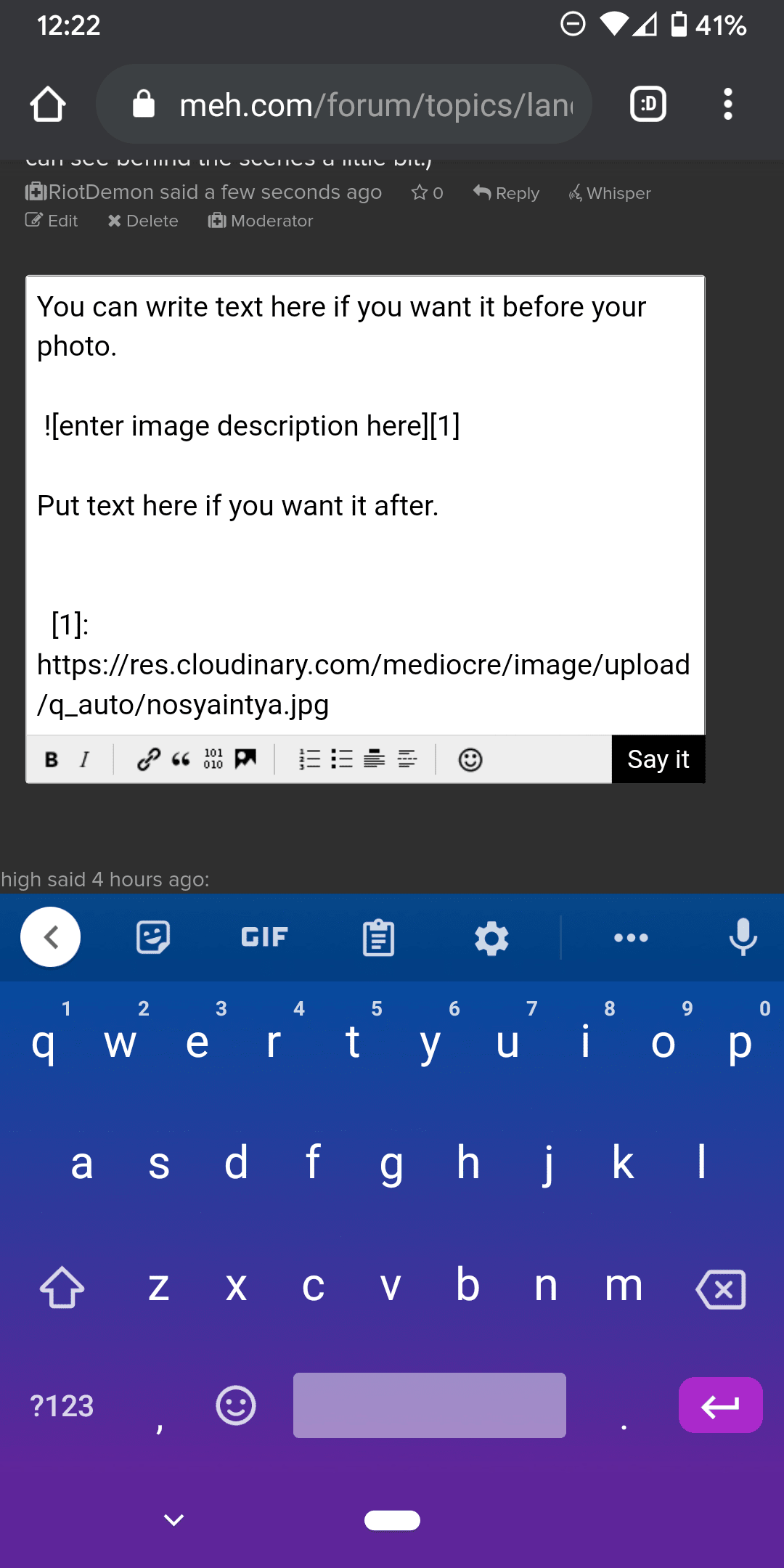Tap the keyboard backspace key
Viewport: 784px width, 1568px height.
720,1289
